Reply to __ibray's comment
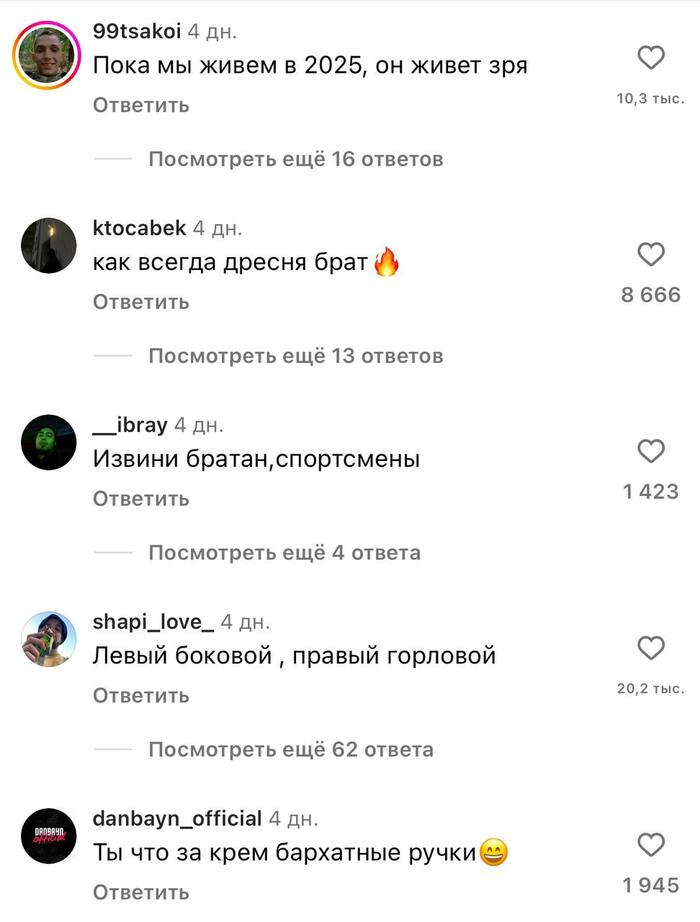Viewport: 700px width, 922px height. pos(141,498)
